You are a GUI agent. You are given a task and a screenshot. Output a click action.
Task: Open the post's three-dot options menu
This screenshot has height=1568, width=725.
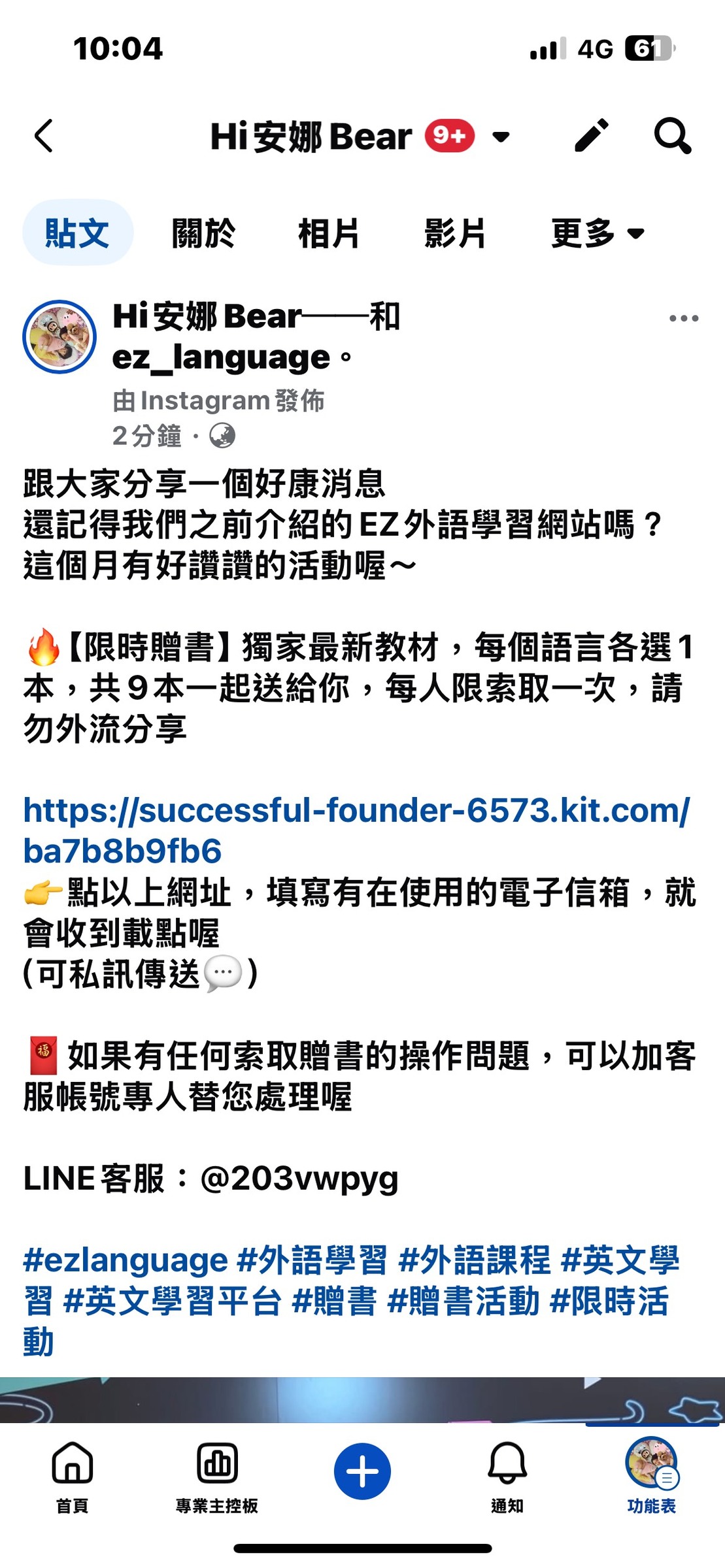pyautogui.click(x=684, y=318)
